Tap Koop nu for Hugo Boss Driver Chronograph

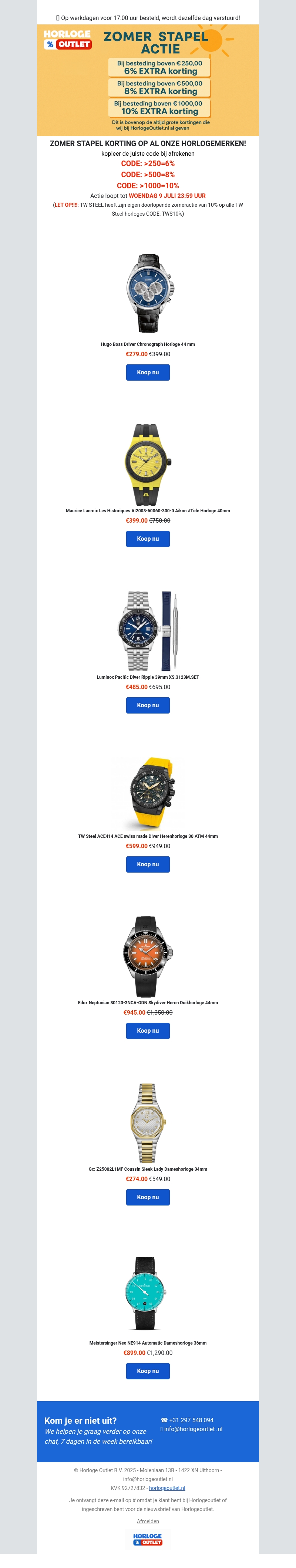pyautogui.click(x=147, y=372)
